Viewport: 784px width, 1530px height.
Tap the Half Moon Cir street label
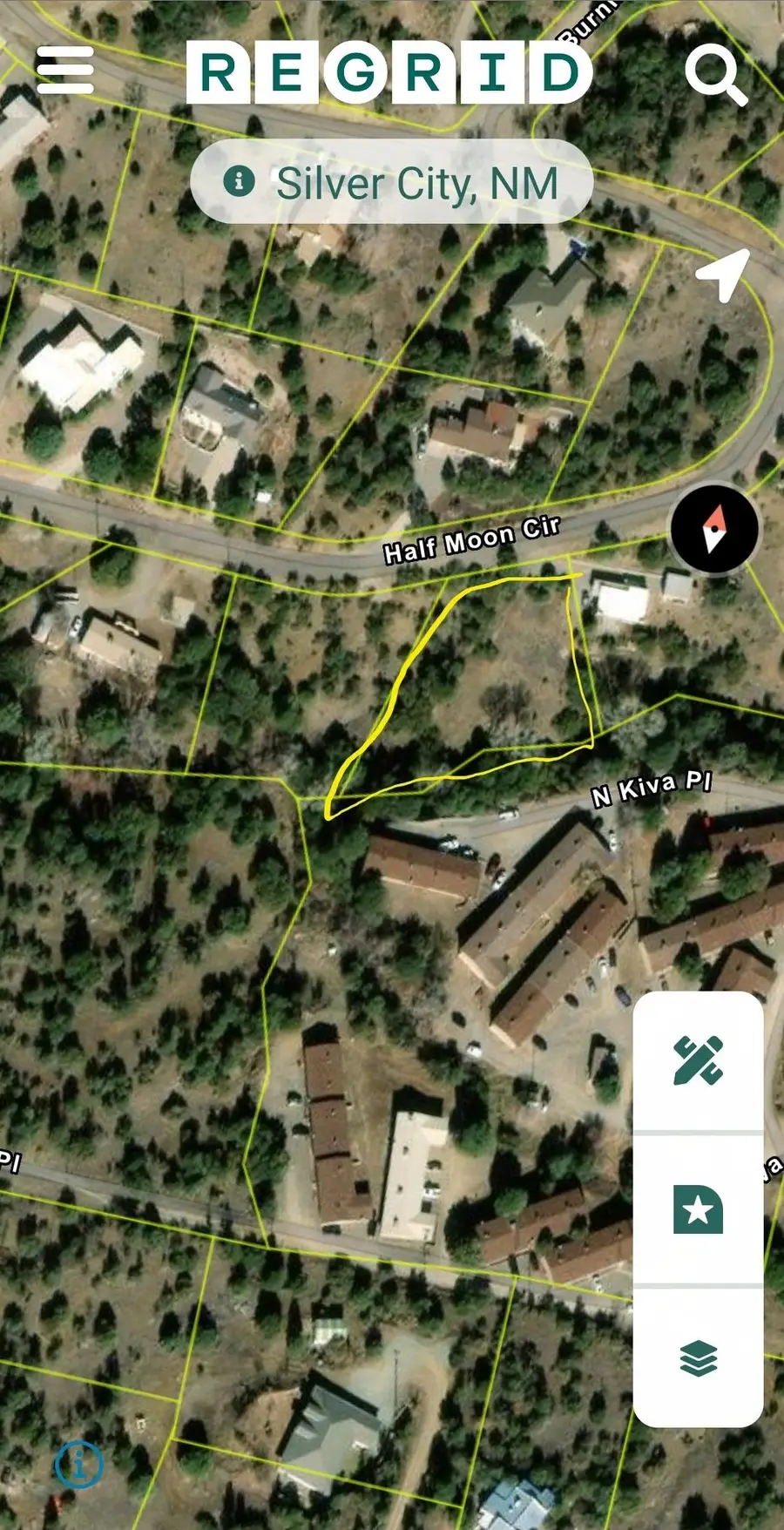pyautogui.click(x=475, y=540)
